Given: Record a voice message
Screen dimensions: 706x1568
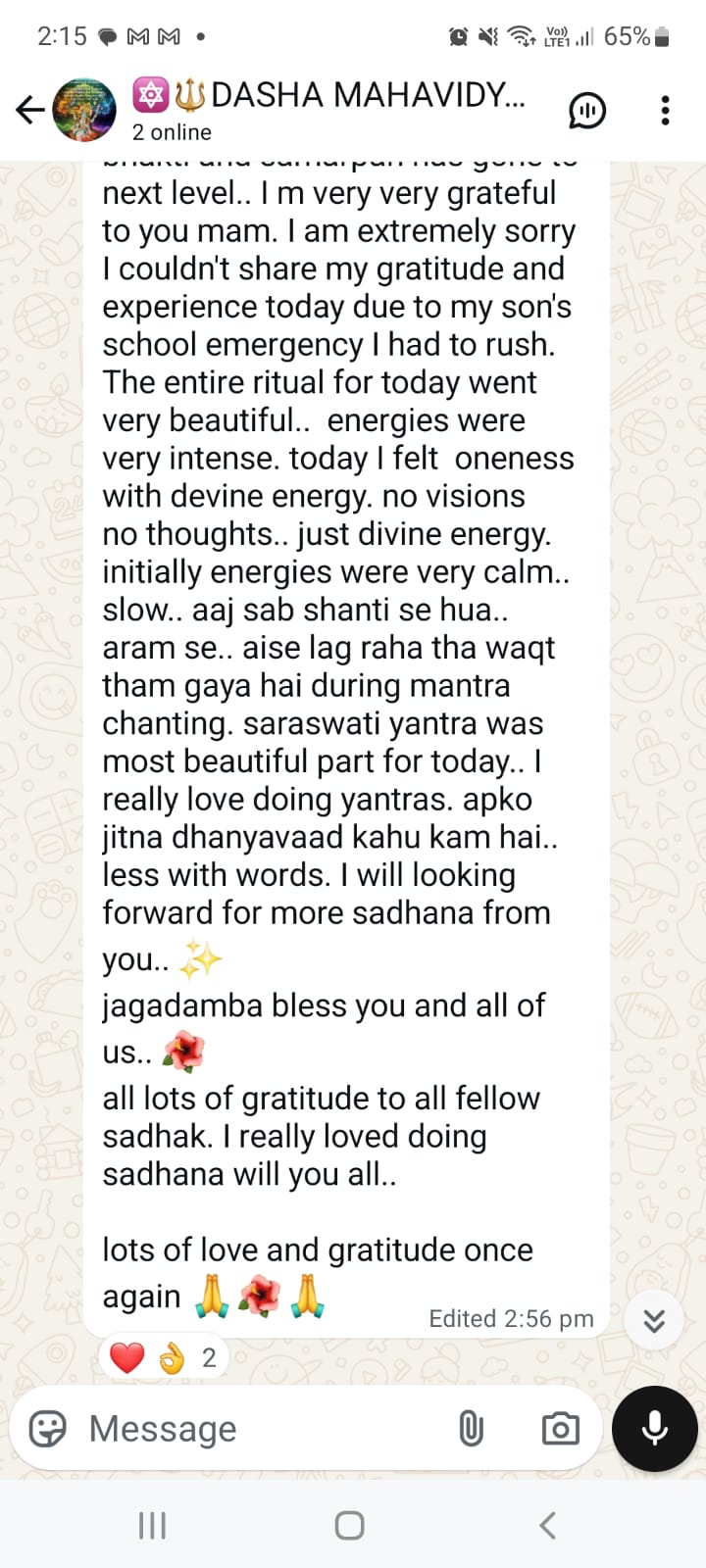Looking at the screenshot, I should click(x=654, y=1429).
